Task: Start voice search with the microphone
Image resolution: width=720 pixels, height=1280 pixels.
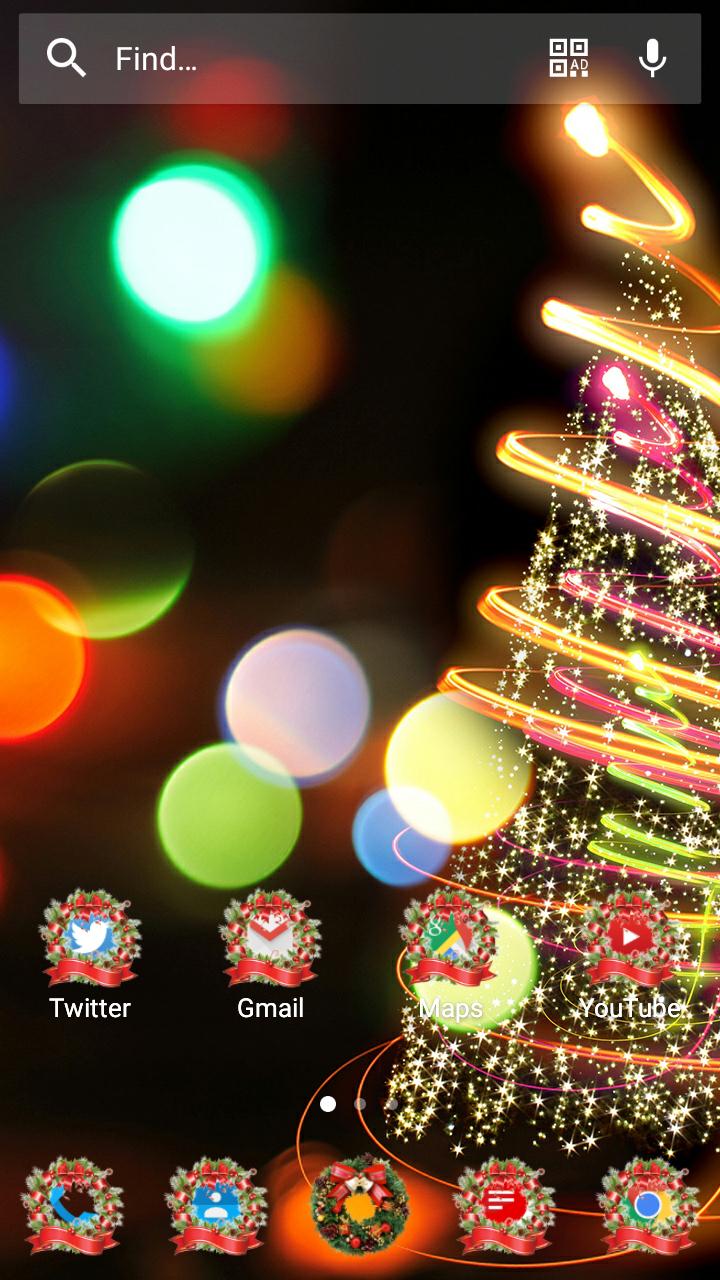Action: click(x=652, y=58)
